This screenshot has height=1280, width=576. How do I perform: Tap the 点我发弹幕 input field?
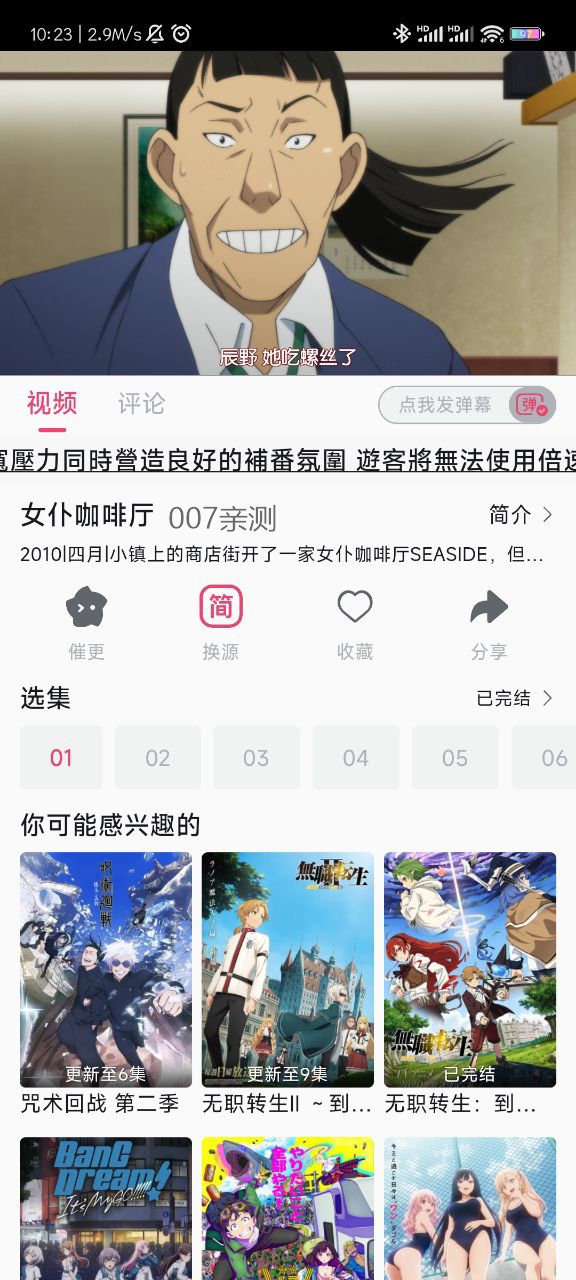click(445, 405)
